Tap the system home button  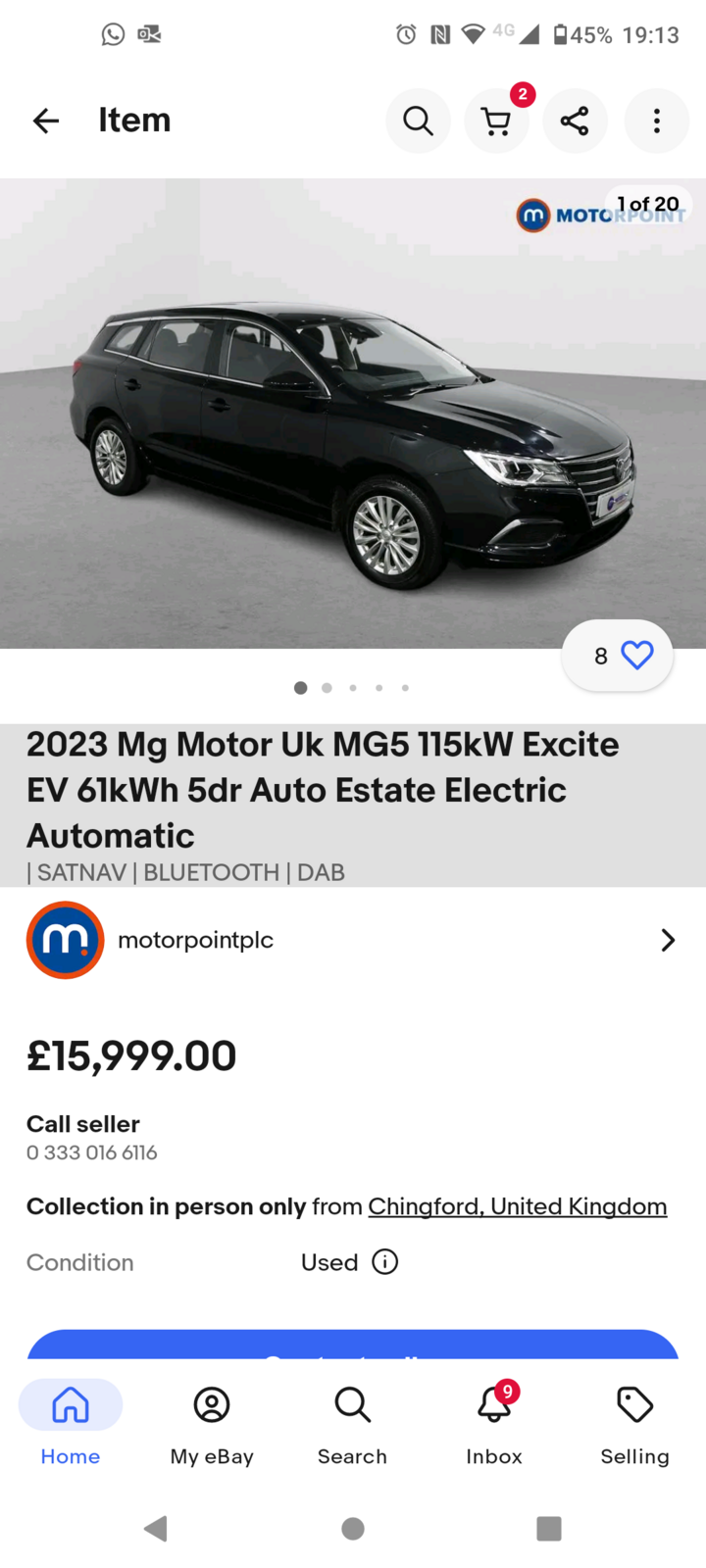[353, 1528]
